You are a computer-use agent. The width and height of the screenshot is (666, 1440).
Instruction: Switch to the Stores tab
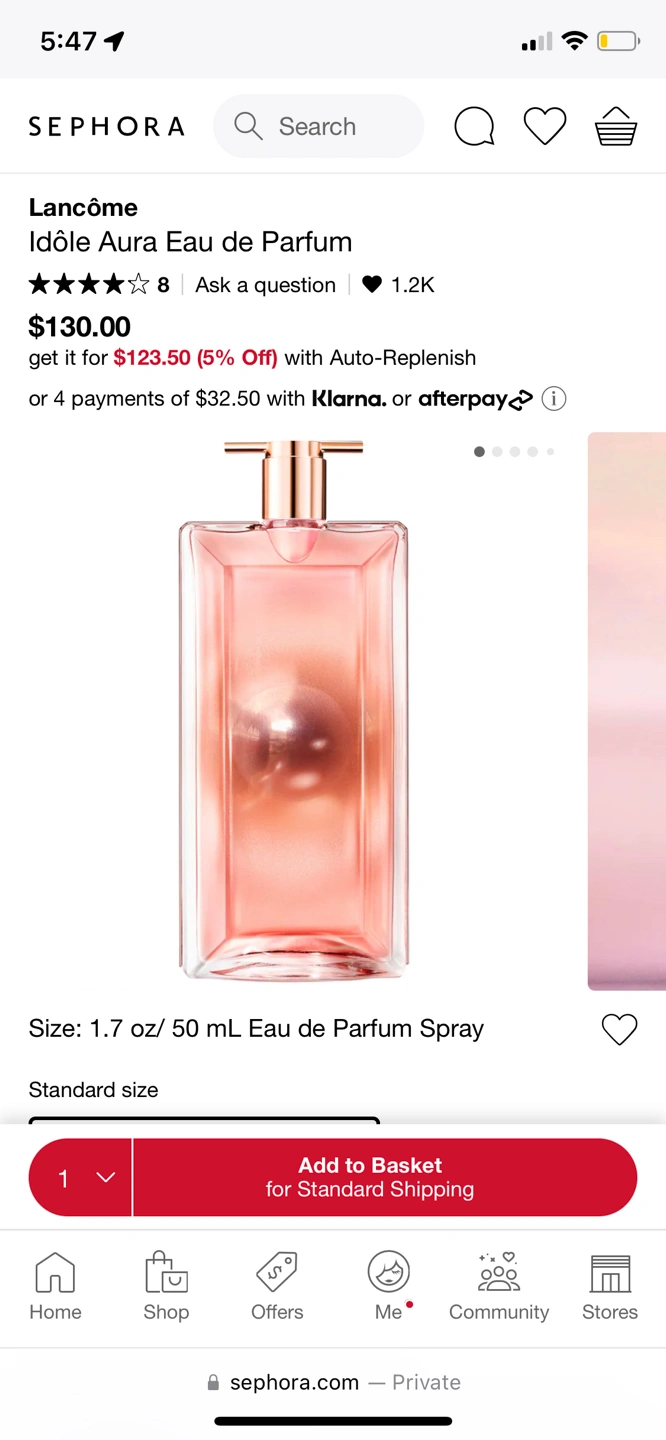pyautogui.click(x=610, y=1287)
